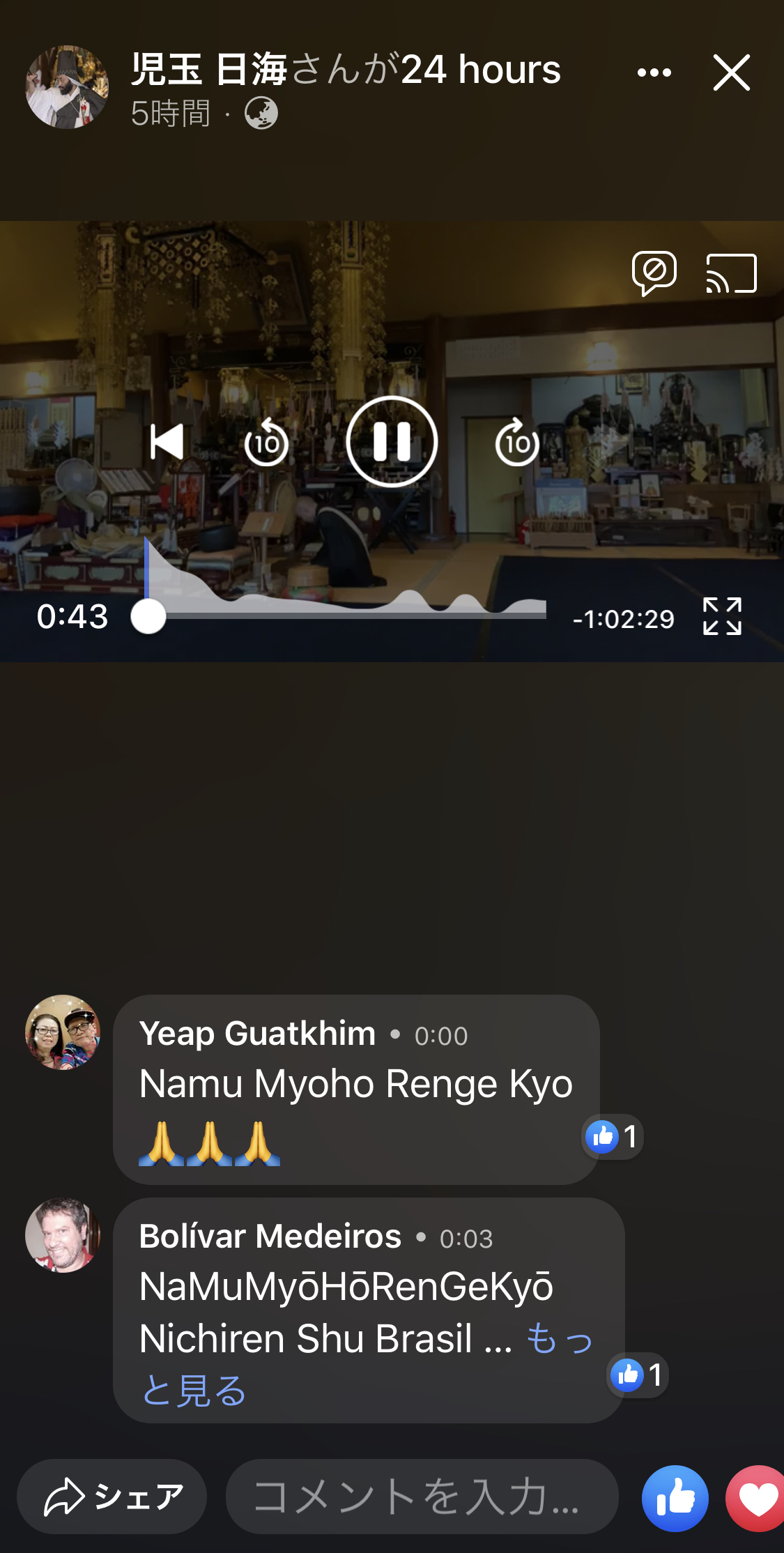Tap the video progress scrubber
The width and height of the screenshot is (784, 1553).
148,617
